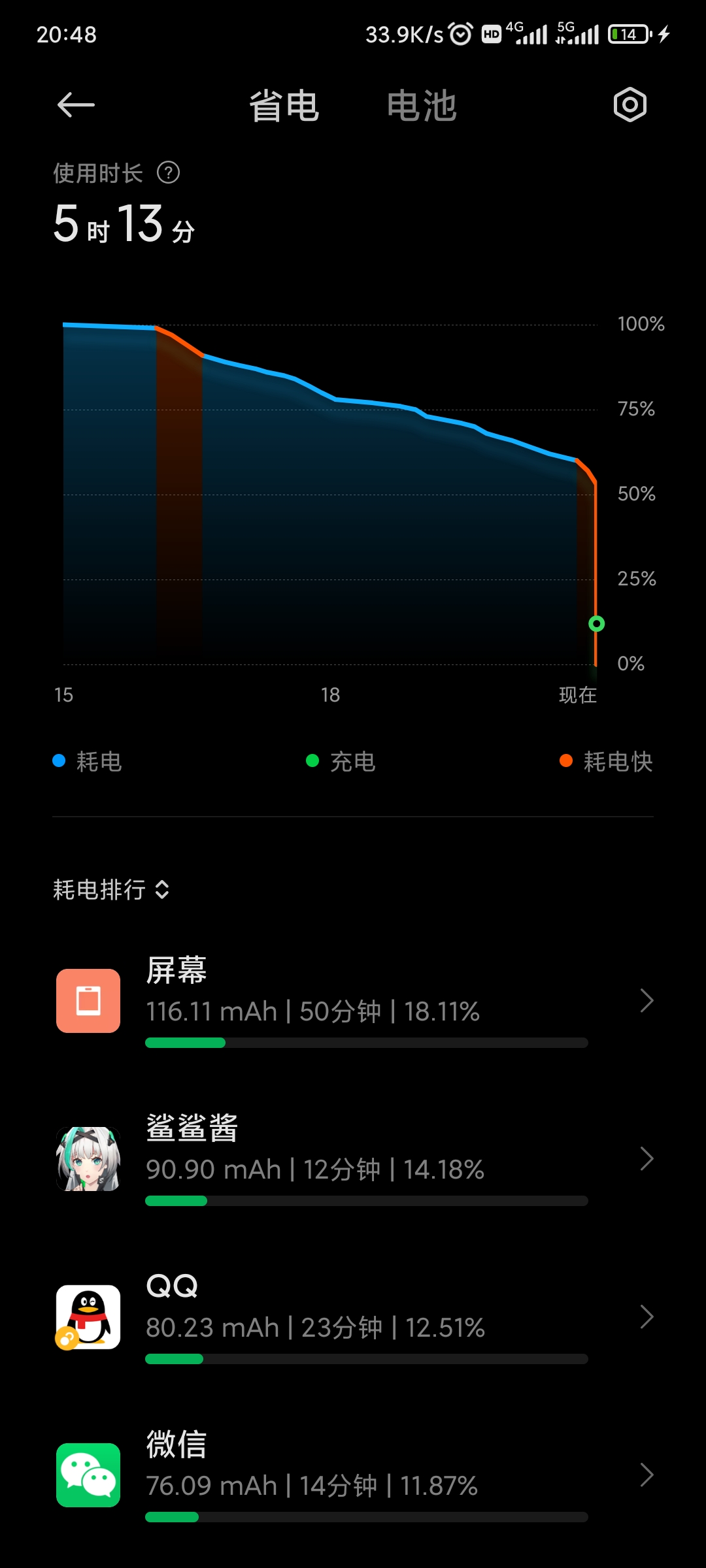The width and height of the screenshot is (706, 1568).
Task: Open battery settings hexagon icon
Action: tap(630, 105)
